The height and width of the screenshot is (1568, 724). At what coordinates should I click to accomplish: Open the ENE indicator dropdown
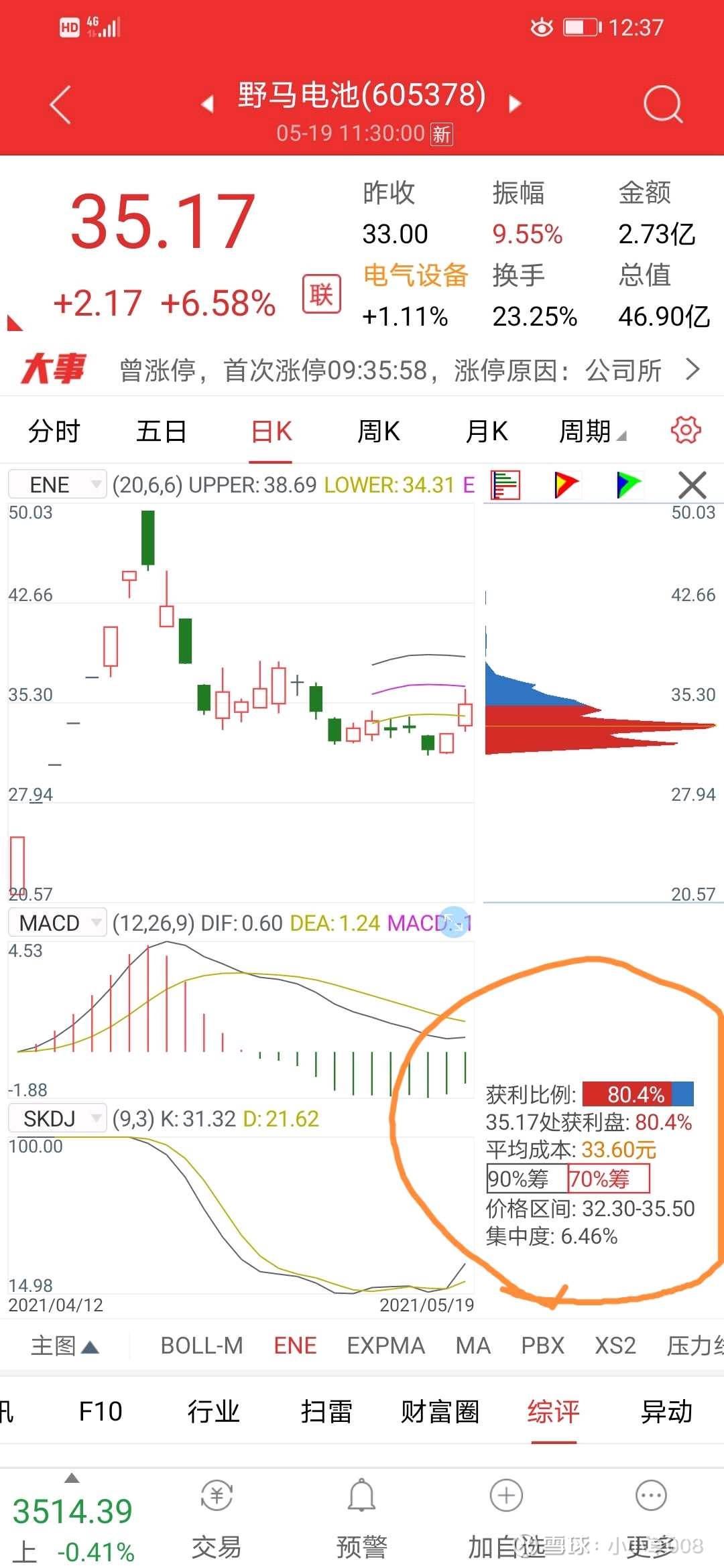tap(57, 484)
